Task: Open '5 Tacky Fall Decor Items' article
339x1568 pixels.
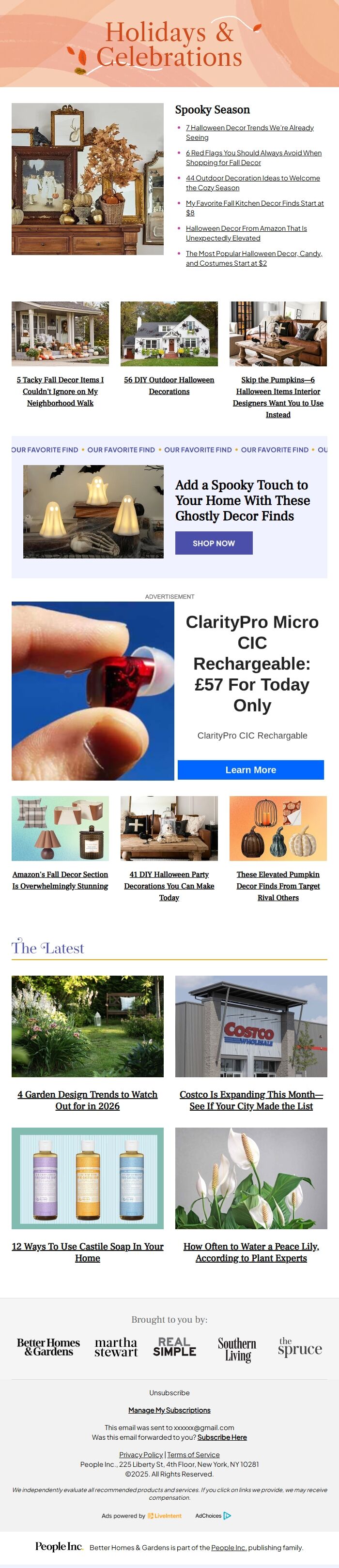Action: click(x=60, y=391)
